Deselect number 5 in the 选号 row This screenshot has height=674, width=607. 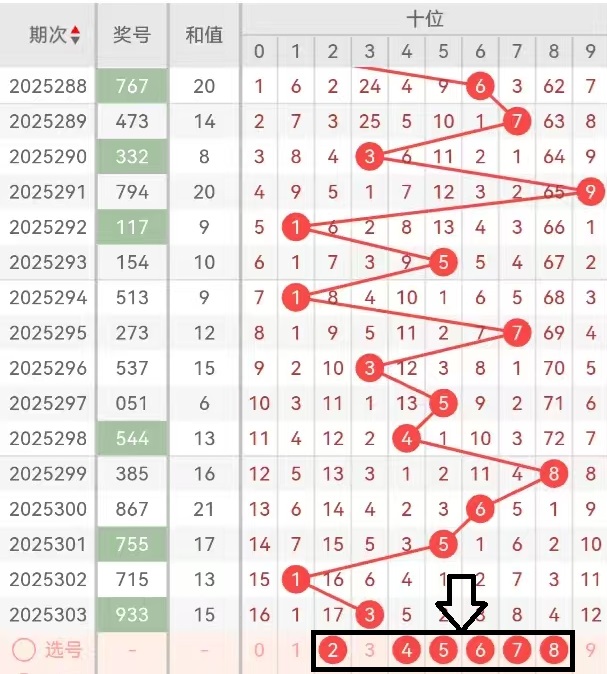[444, 651]
